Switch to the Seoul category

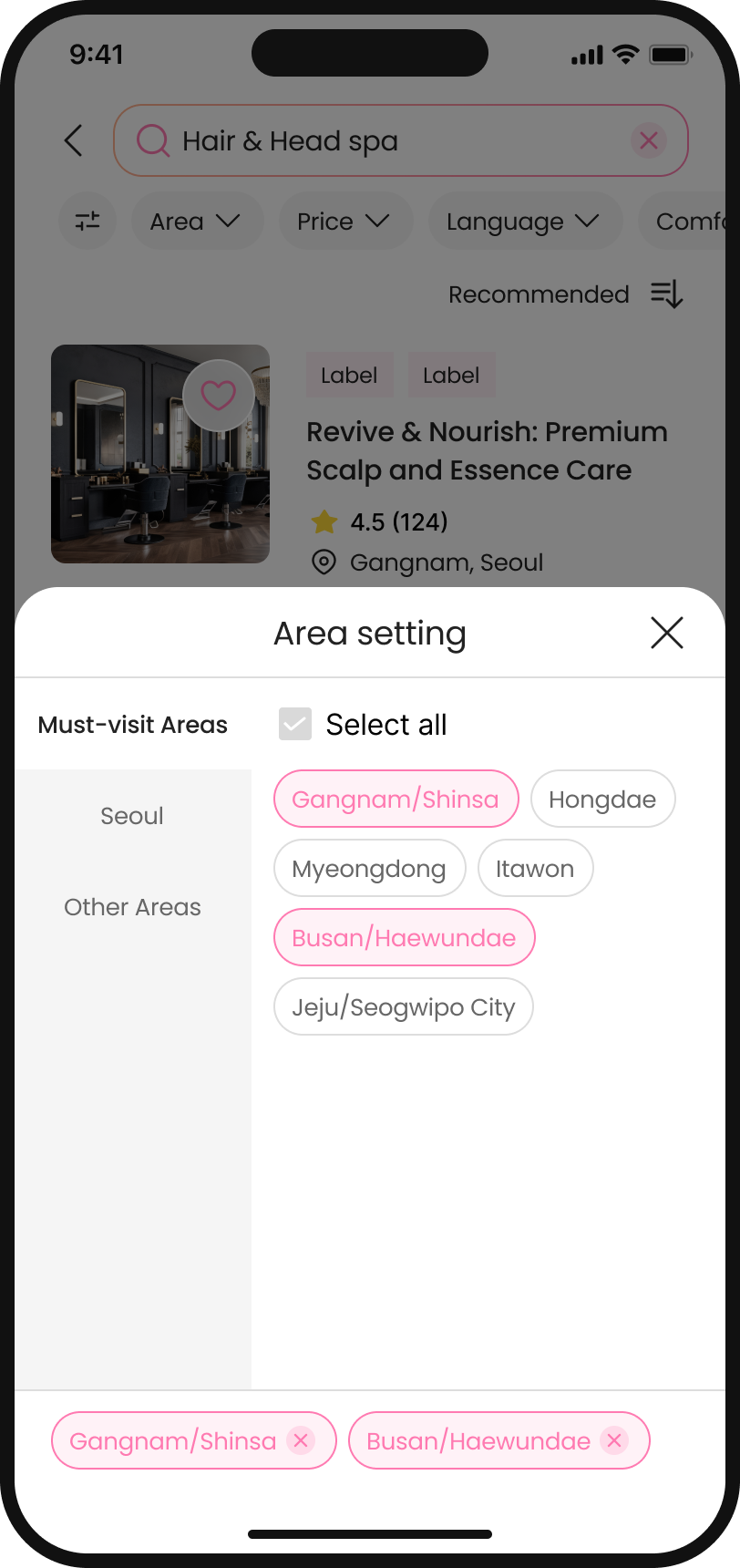click(132, 816)
